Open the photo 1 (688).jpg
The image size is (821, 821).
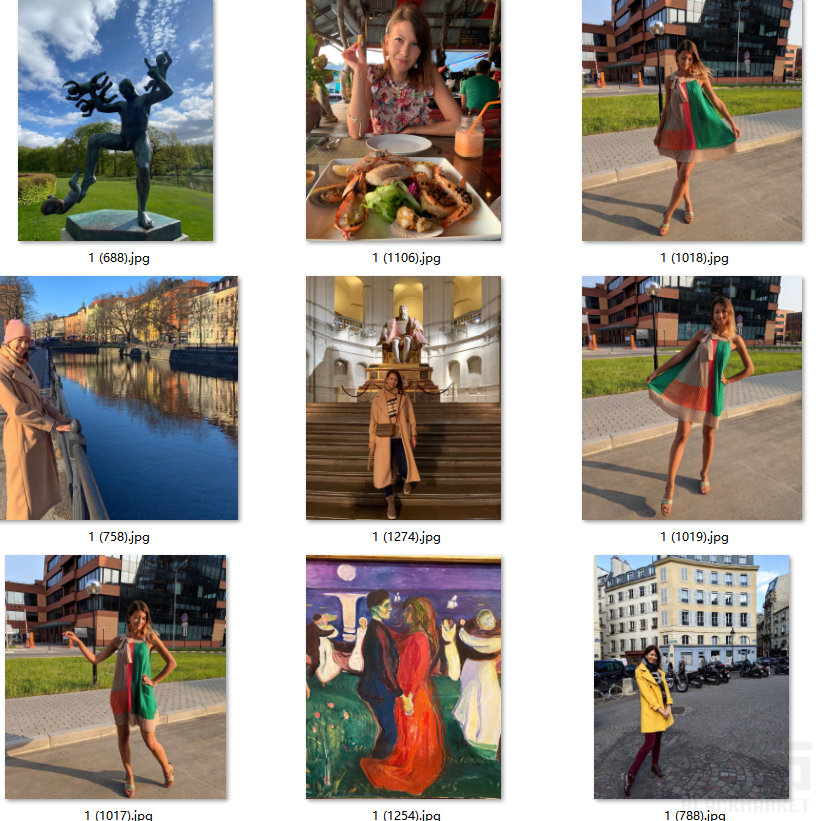(115, 120)
